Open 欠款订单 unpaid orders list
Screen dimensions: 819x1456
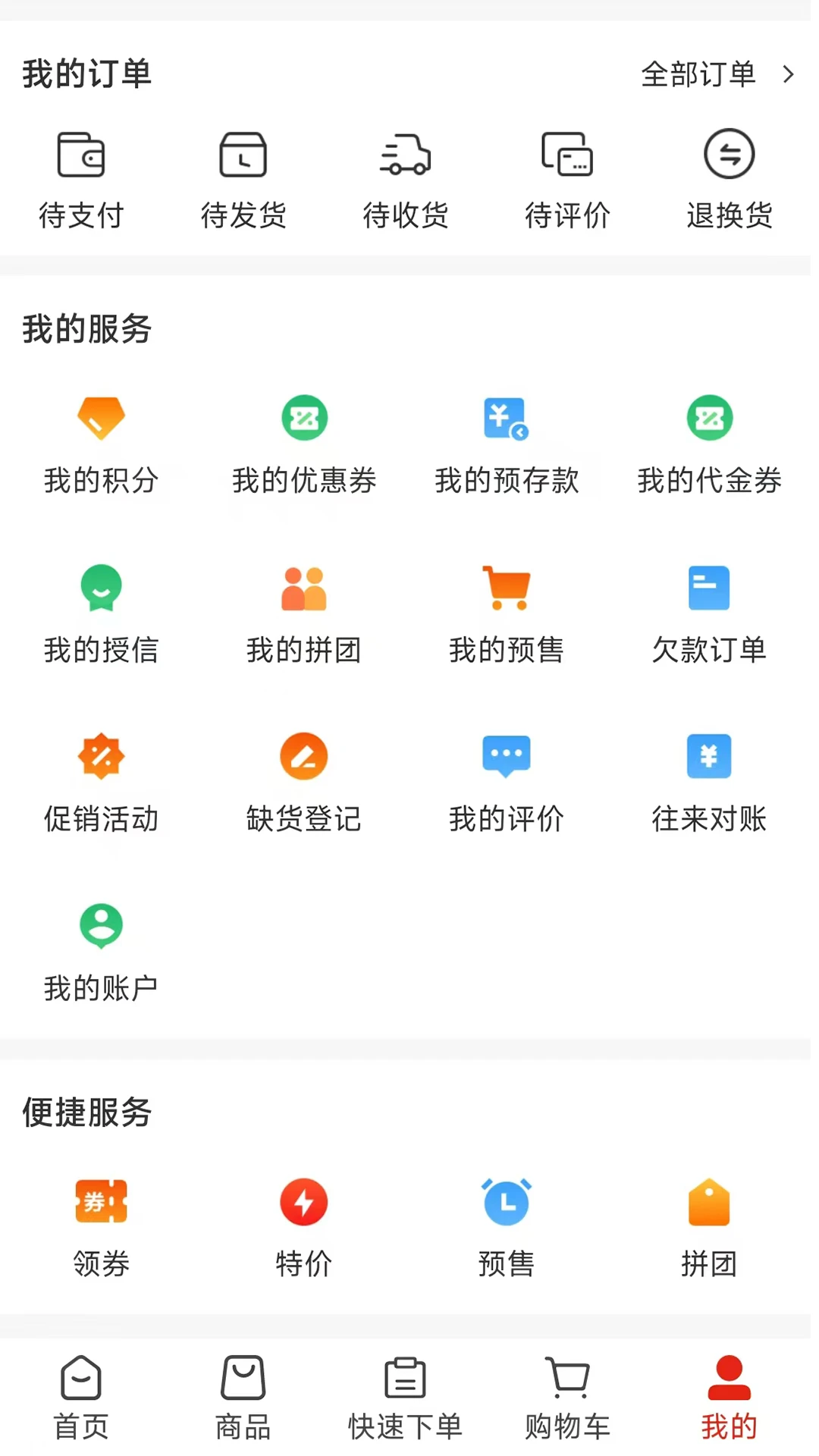[709, 613]
